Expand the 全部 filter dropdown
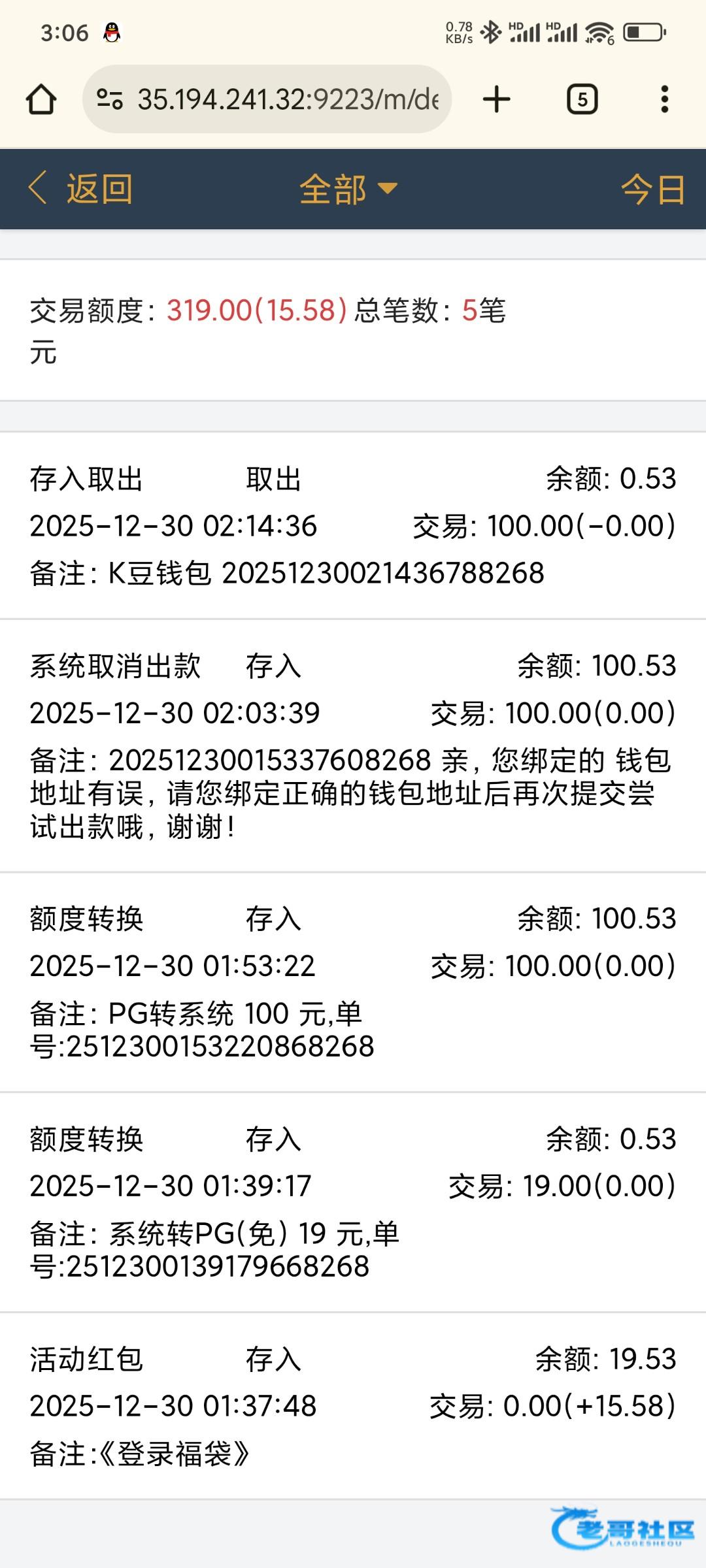The width and height of the screenshot is (706, 1568). [348, 189]
